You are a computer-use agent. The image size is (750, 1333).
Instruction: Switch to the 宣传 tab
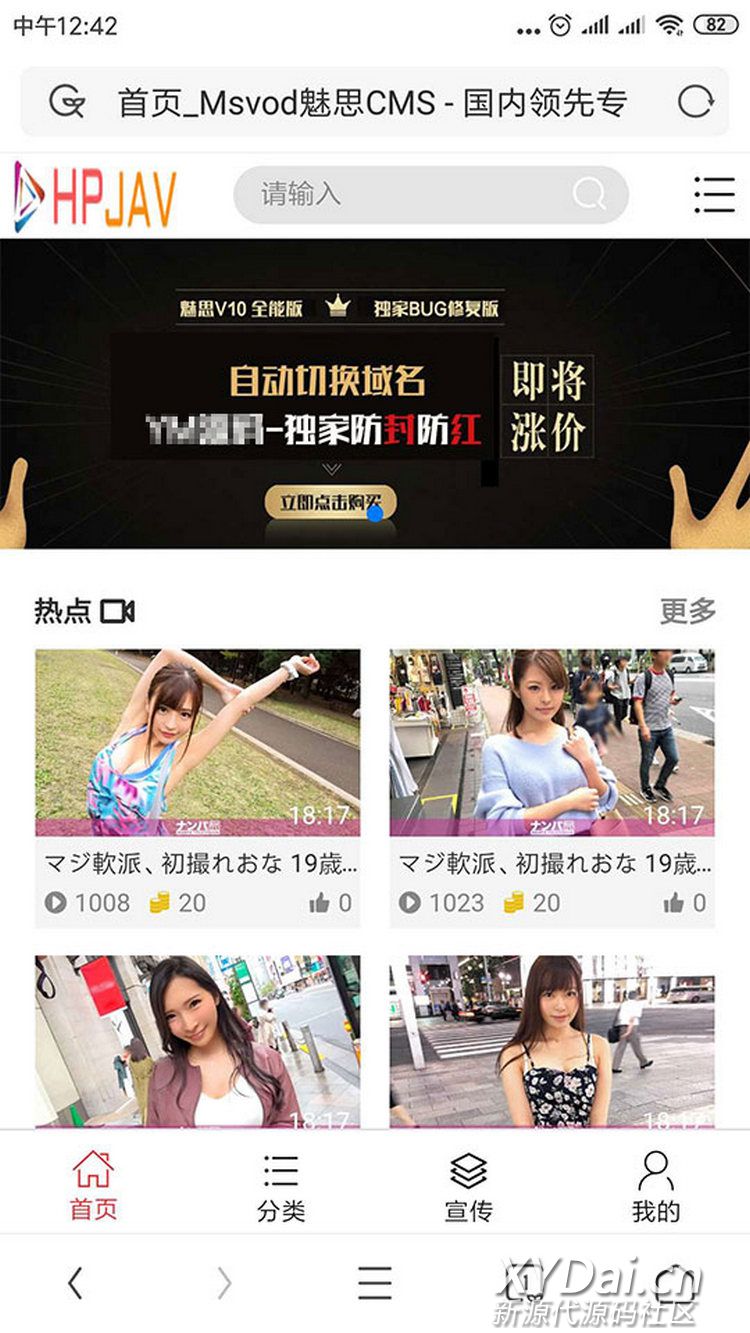[468, 1185]
